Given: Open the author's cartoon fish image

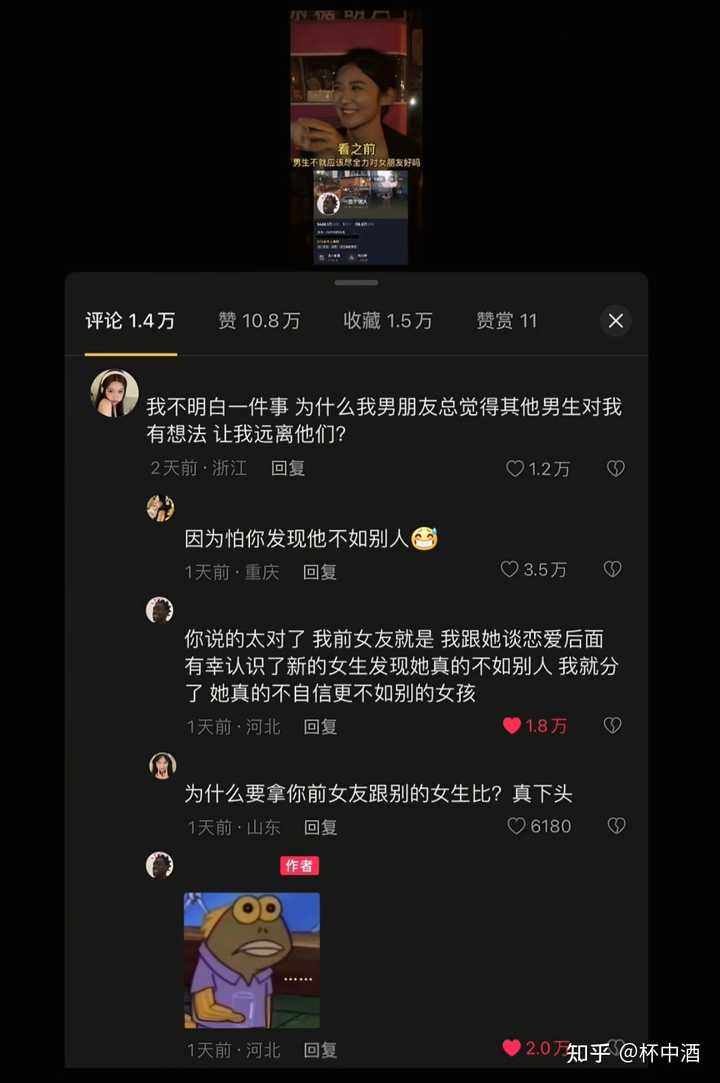Looking at the screenshot, I should click(252, 960).
